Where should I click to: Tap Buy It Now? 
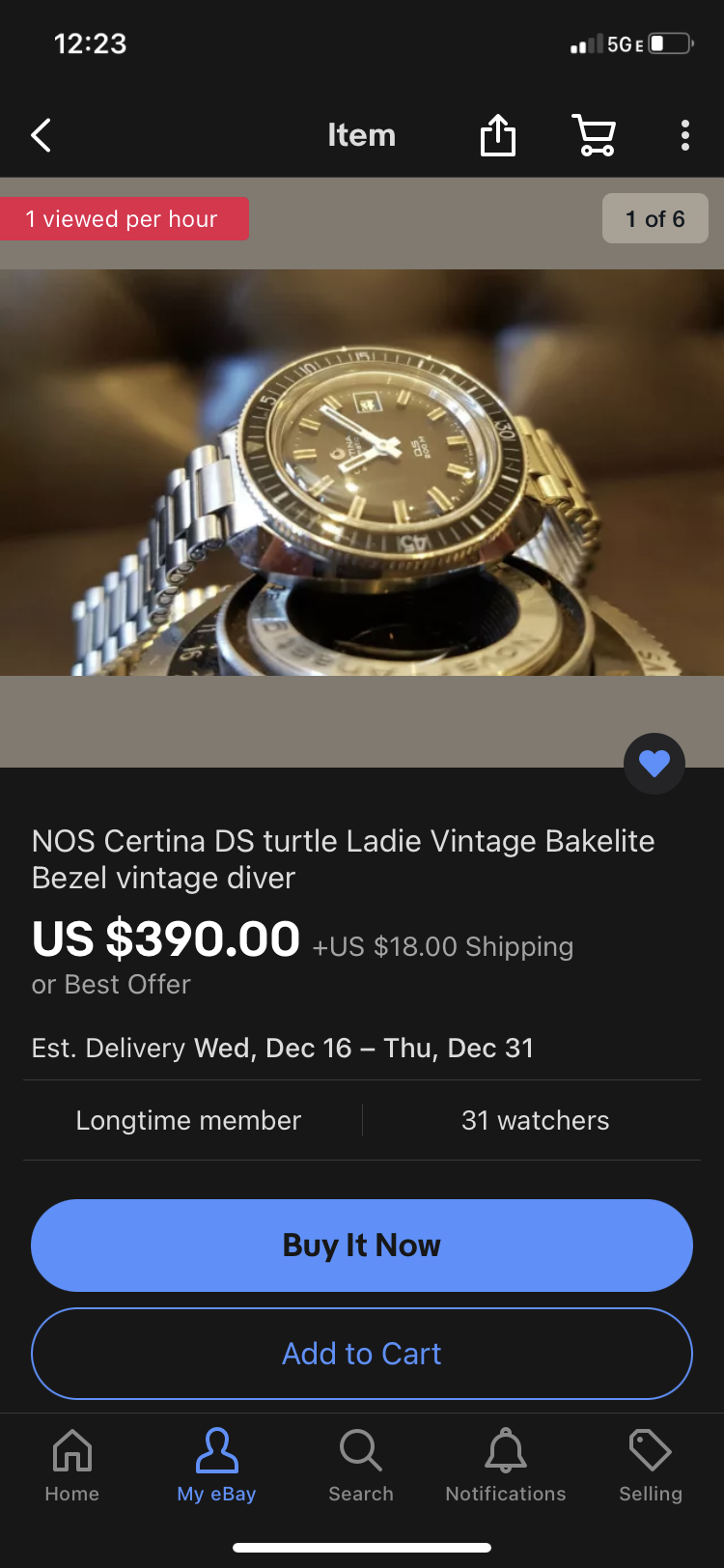tap(362, 1246)
